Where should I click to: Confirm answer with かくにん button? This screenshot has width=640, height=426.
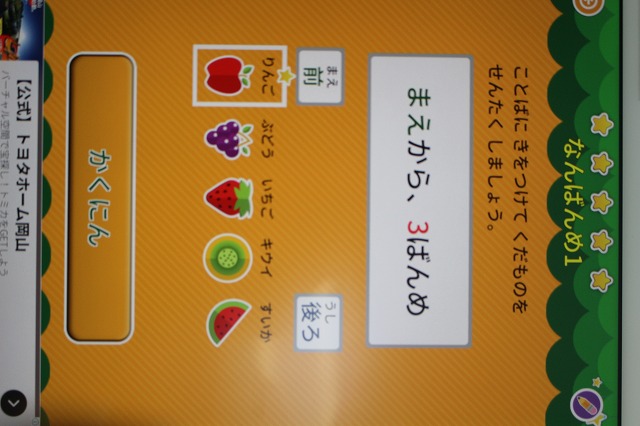tap(100, 198)
